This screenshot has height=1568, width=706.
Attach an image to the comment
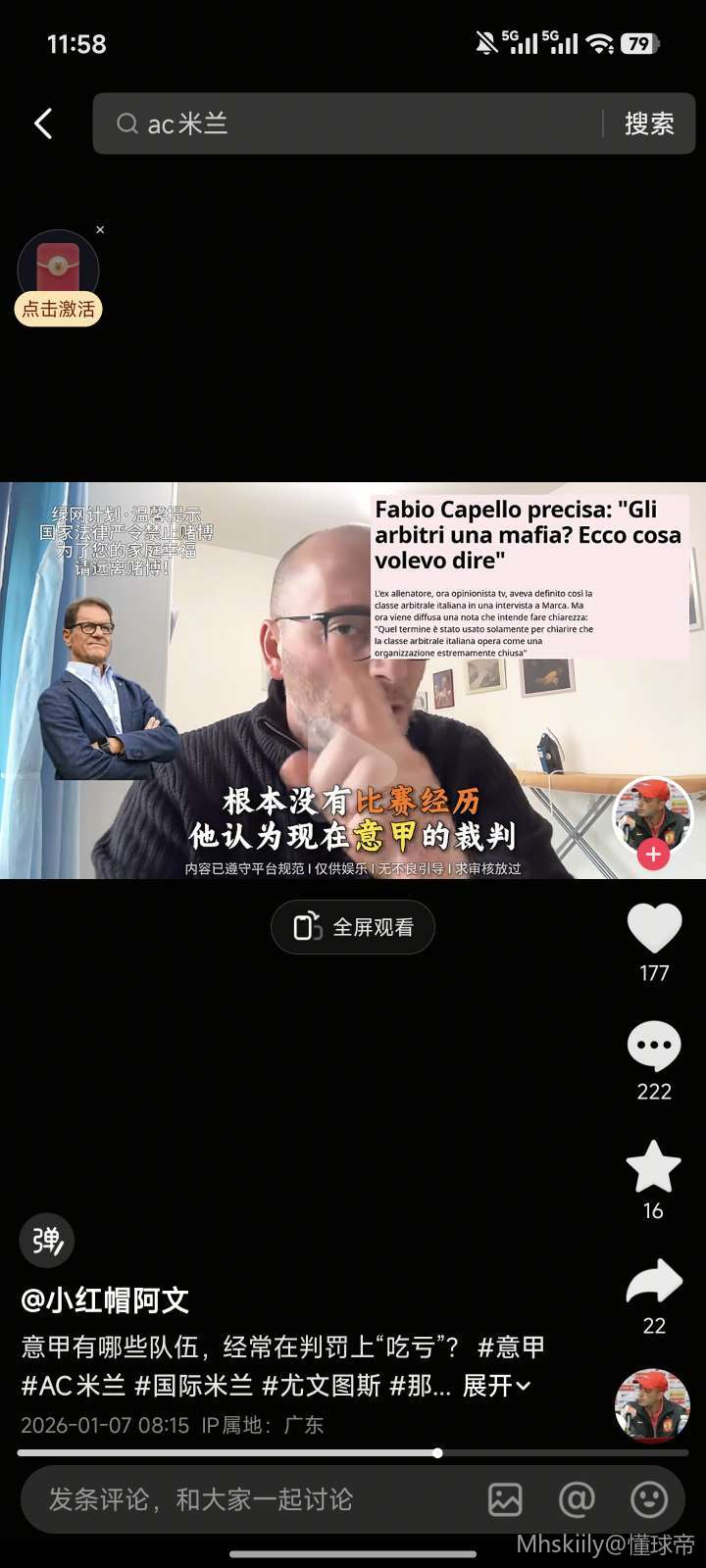tap(505, 1499)
